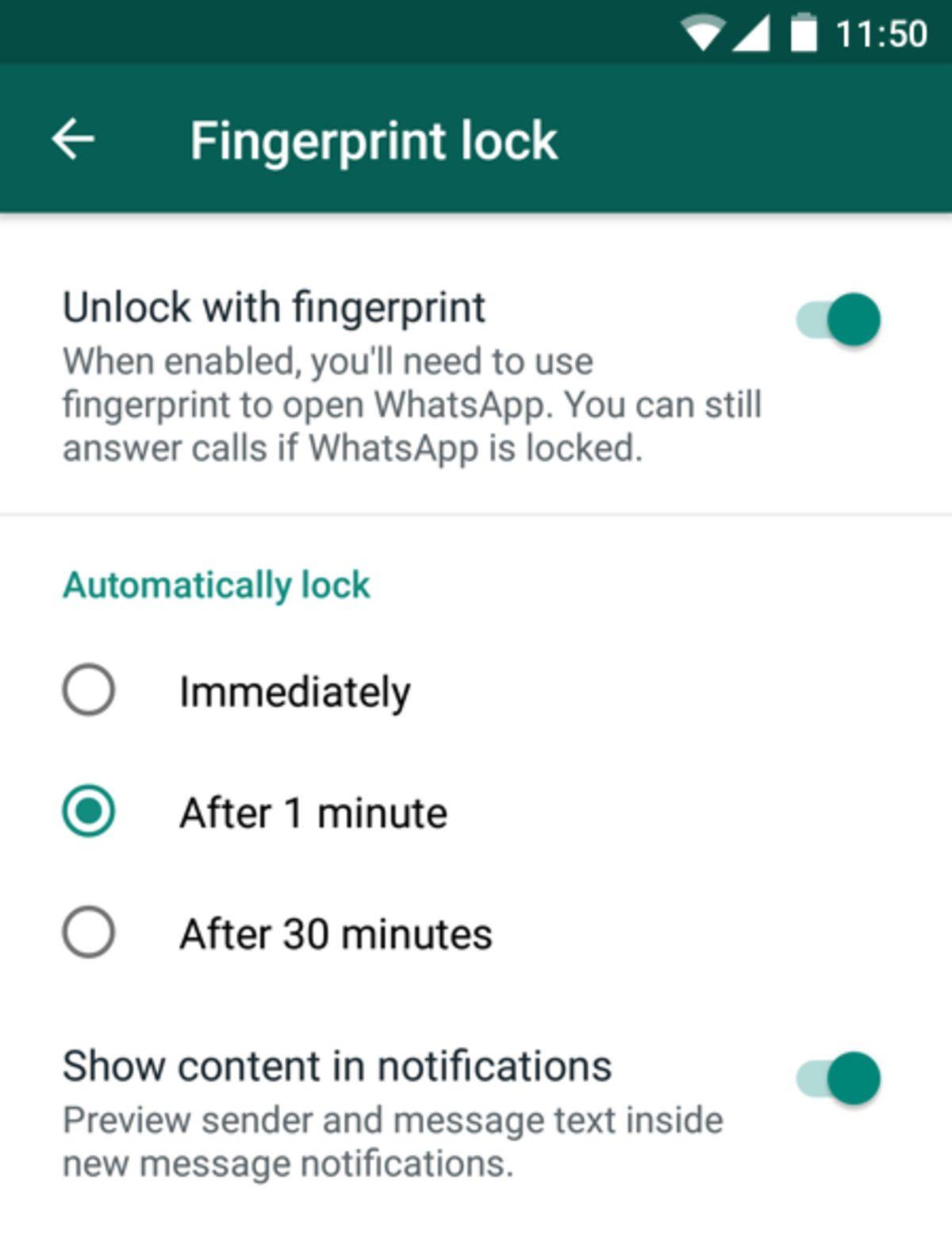Select Immediately for automatic lock
This screenshot has height=1238, width=952.
(89, 690)
